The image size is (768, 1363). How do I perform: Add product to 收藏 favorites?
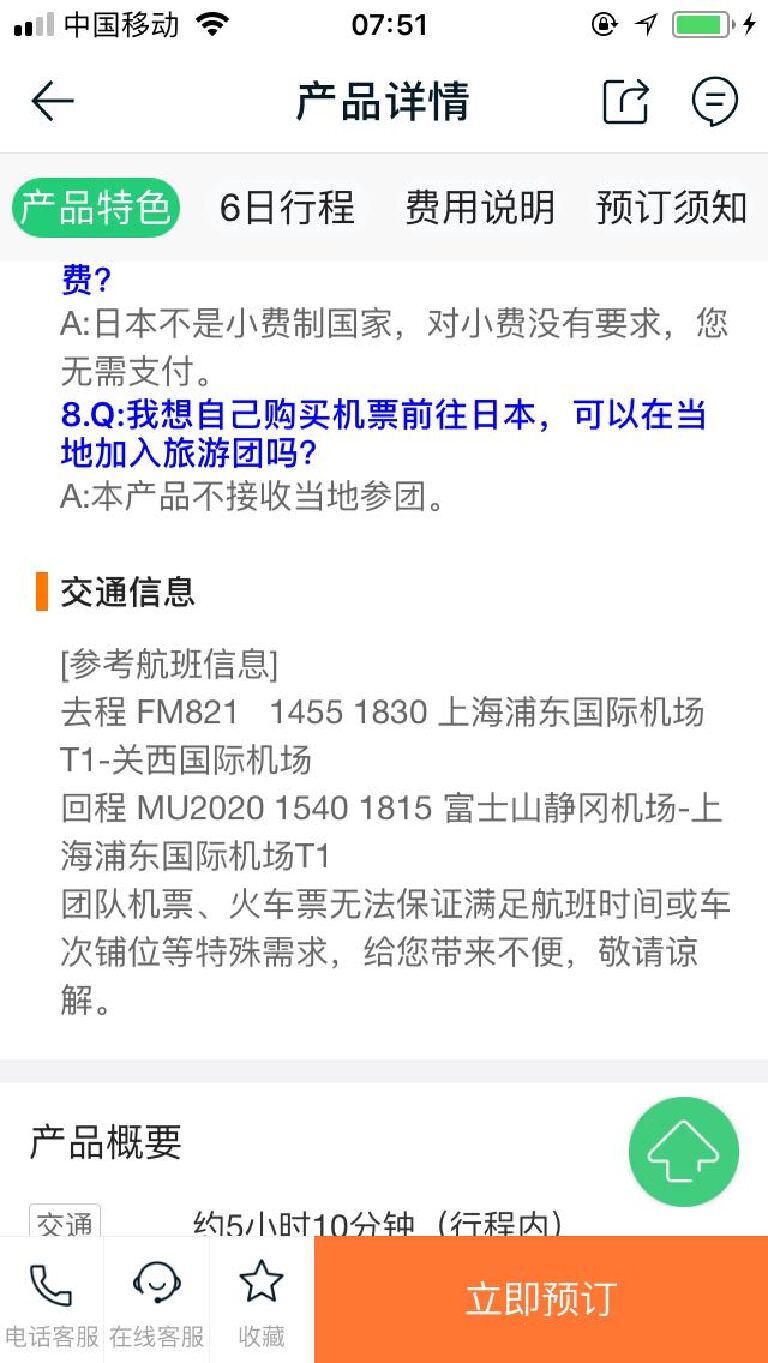[x=262, y=1300]
